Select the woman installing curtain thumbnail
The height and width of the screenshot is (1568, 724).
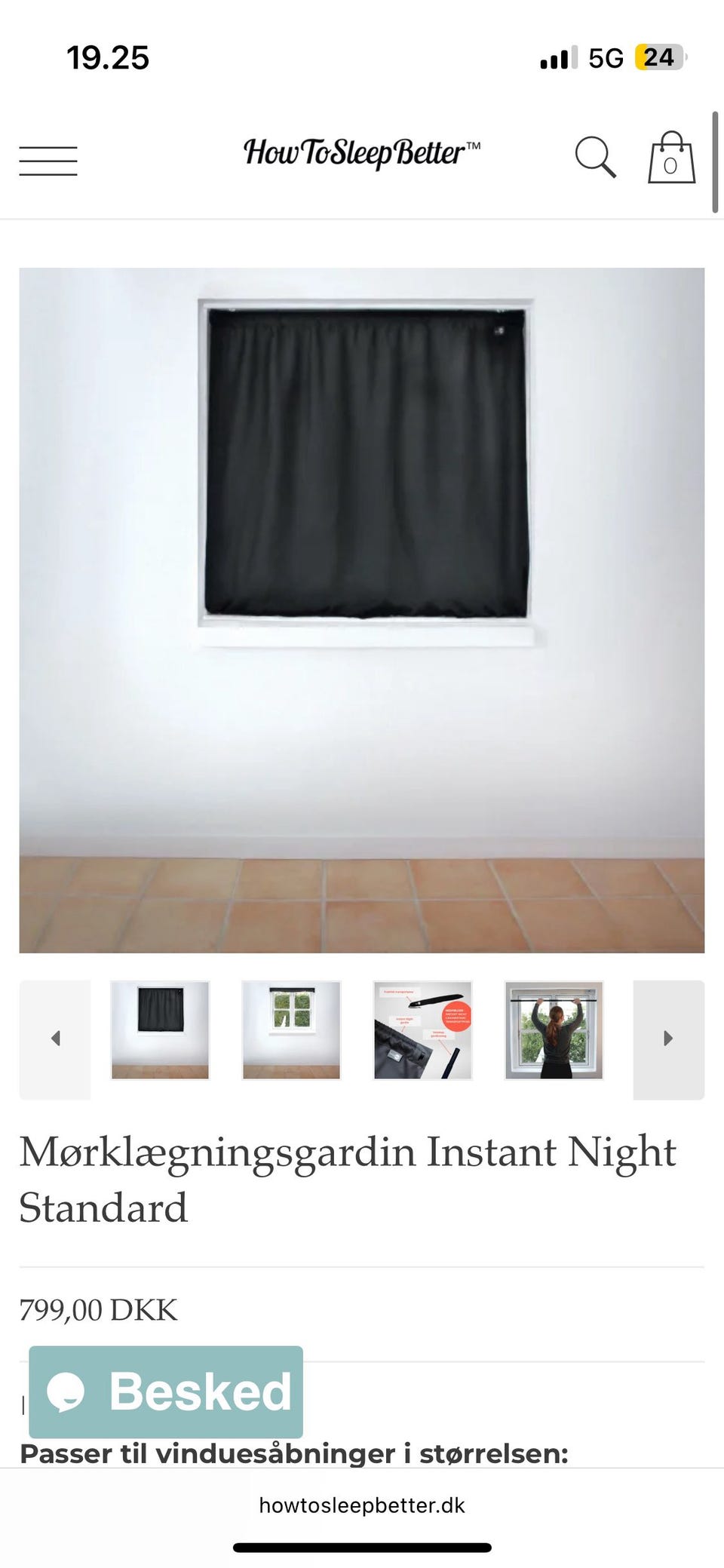(x=554, y=1029)
